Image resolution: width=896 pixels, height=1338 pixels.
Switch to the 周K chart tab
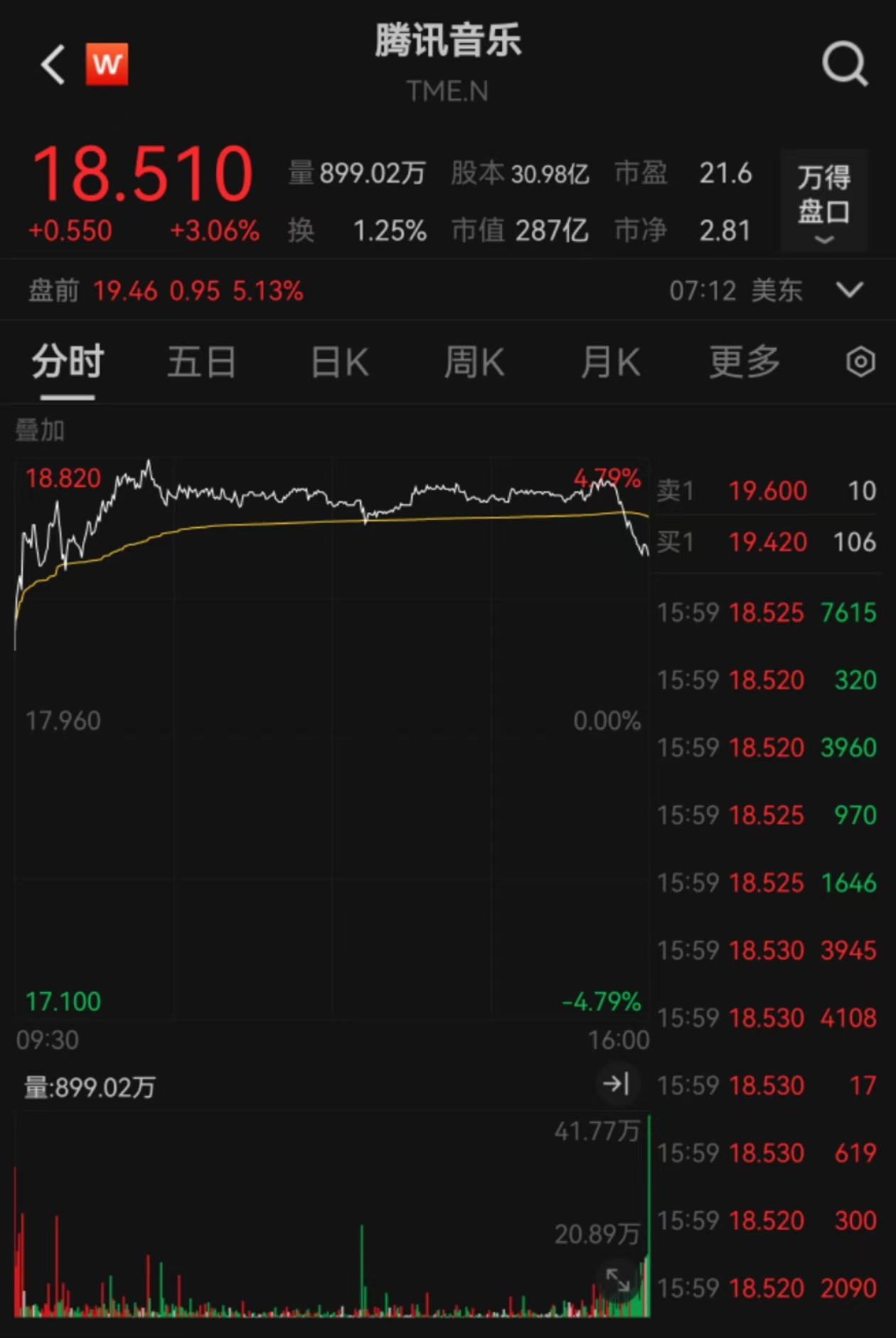click(x=474, y=362)
